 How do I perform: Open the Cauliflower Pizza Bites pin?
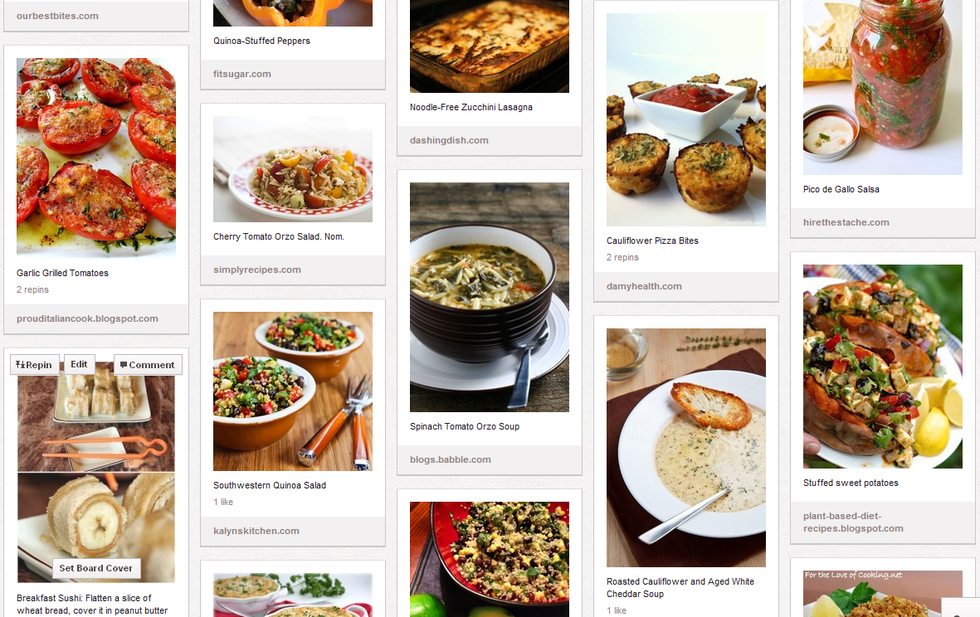[686, 120]
